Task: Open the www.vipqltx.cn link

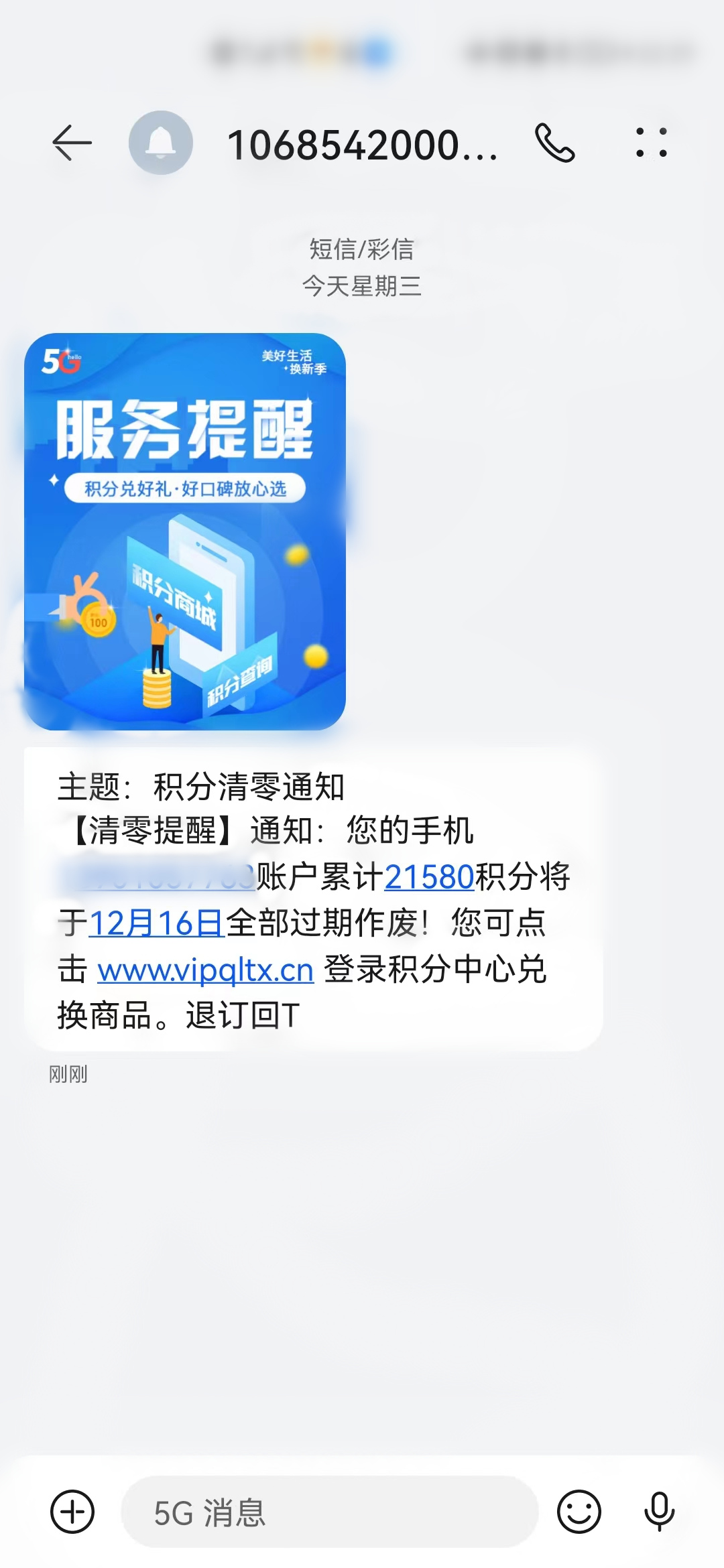Action: click(206, 970)
